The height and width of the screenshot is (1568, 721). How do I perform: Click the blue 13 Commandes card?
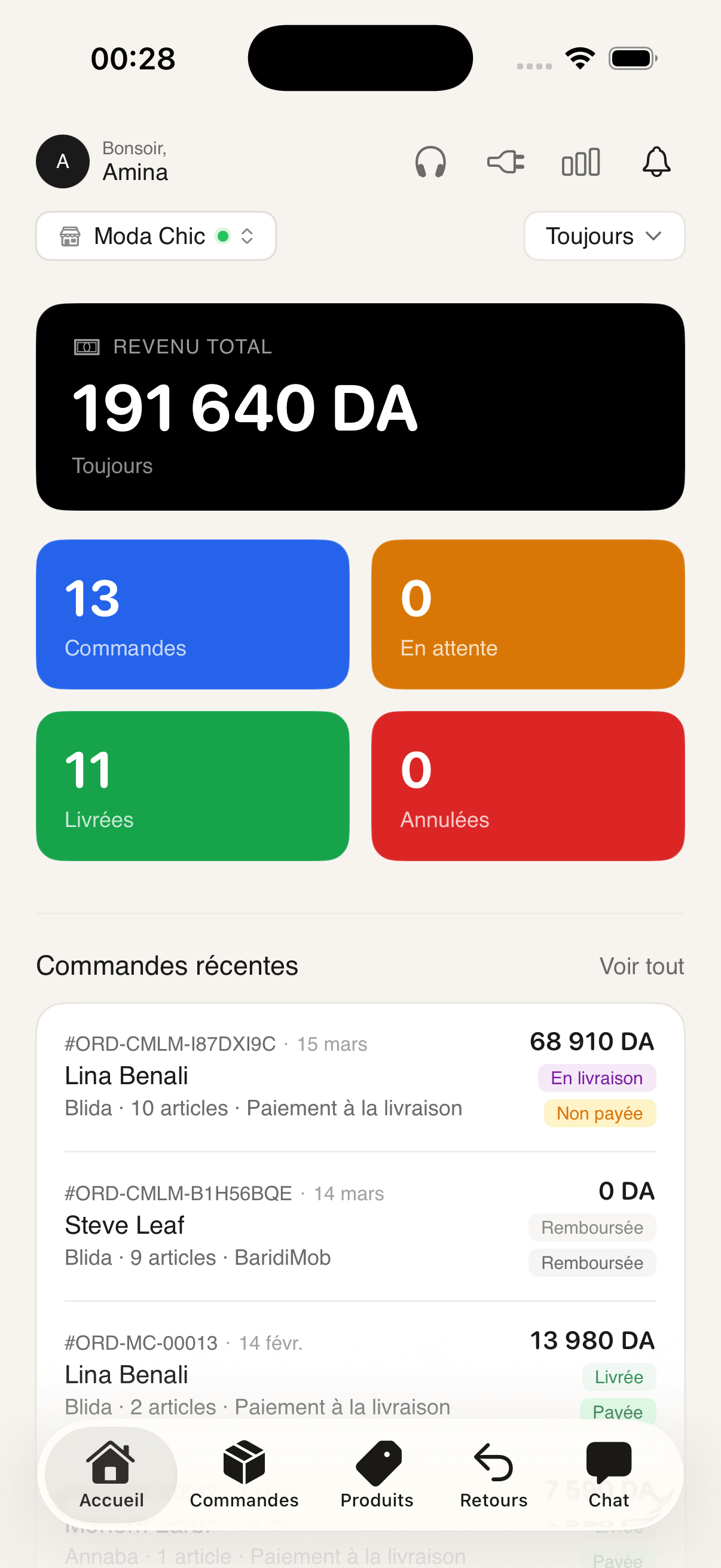pos(193,614)
